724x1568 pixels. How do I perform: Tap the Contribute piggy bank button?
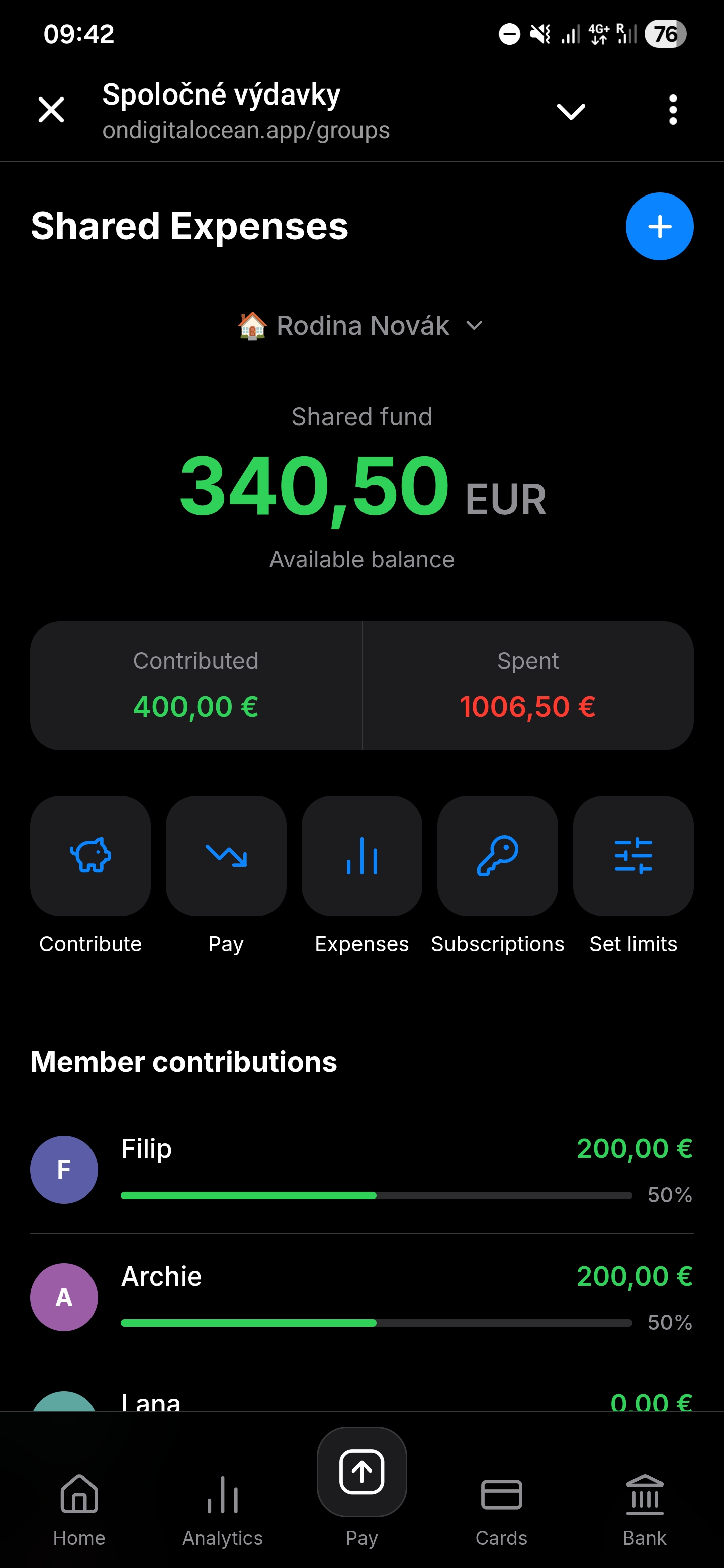(x=90, y=856)
